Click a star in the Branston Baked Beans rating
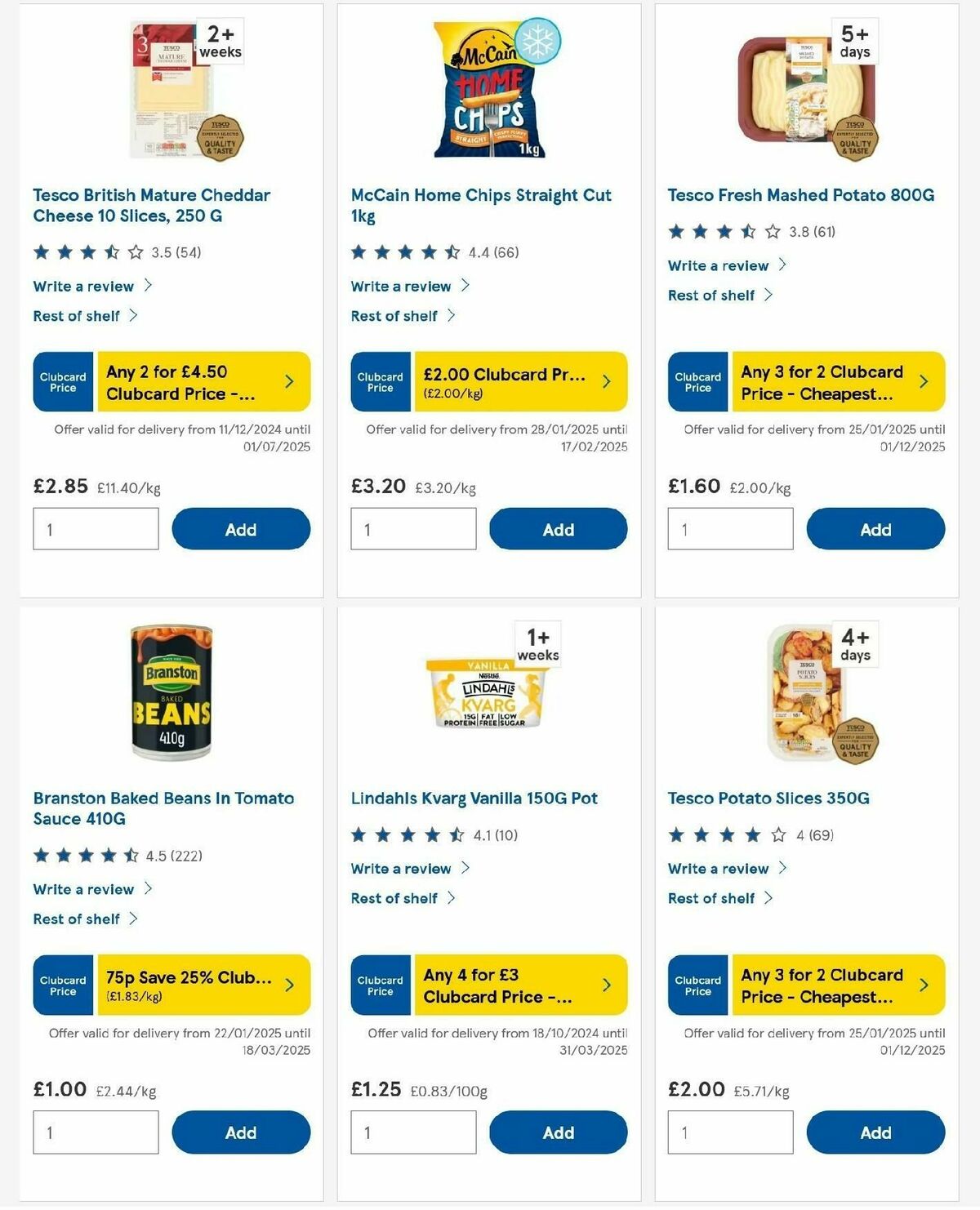 (x=84, y=856)
